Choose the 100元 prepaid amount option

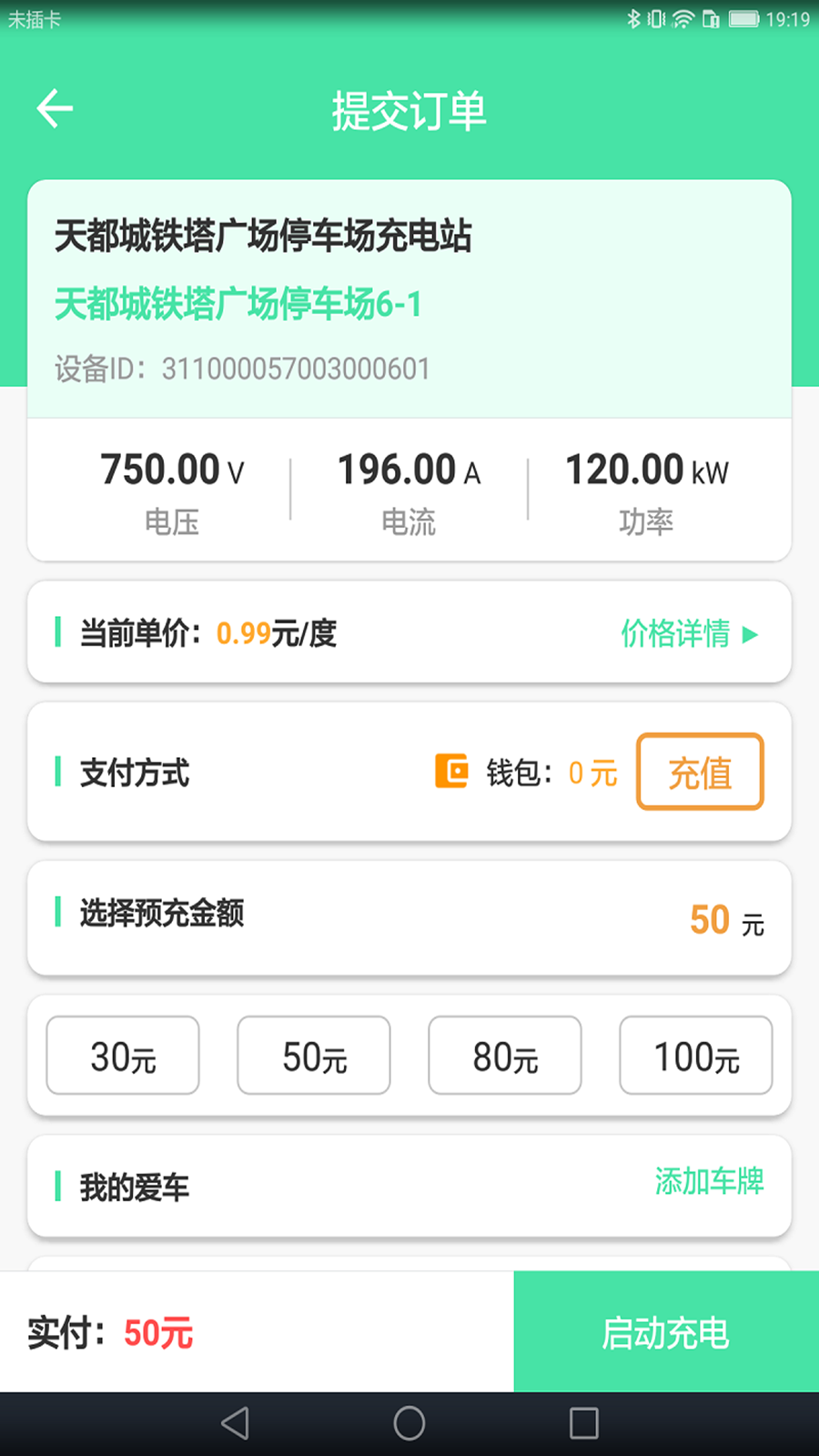coord(695,1056)
